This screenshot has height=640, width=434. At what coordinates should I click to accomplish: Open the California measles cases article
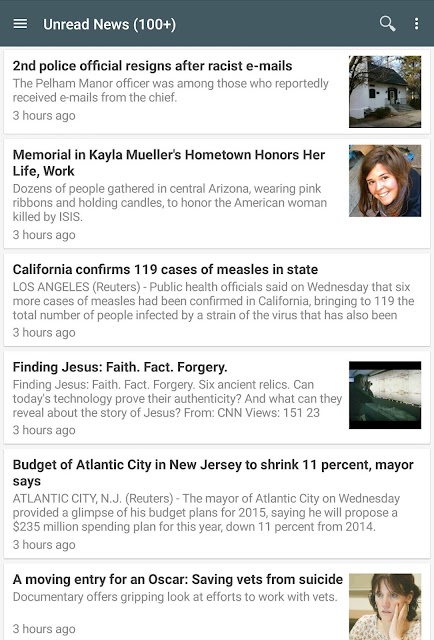[x=217, y=300]
